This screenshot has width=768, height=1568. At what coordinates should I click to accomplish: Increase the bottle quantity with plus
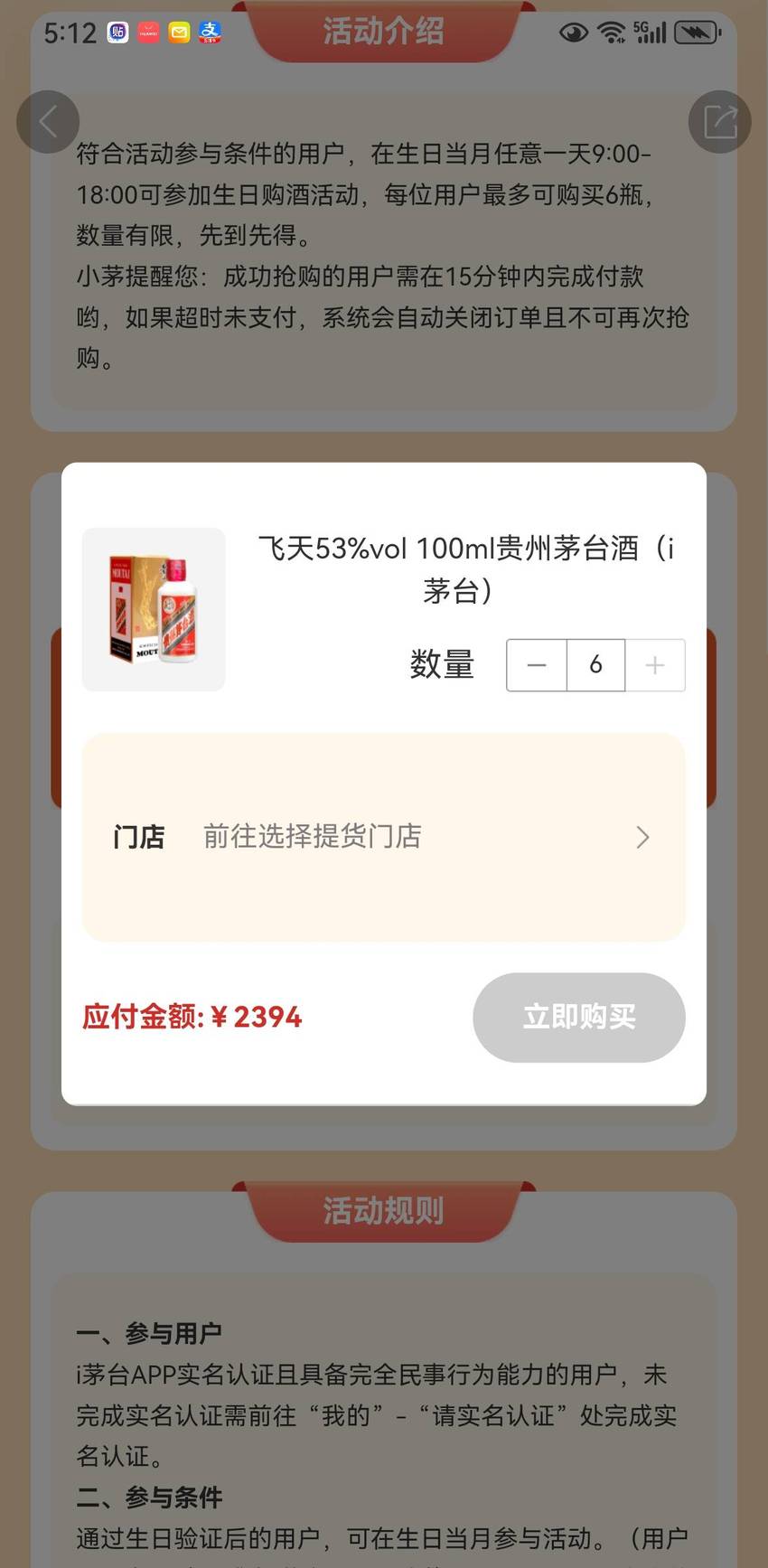(x=655, y=665)
